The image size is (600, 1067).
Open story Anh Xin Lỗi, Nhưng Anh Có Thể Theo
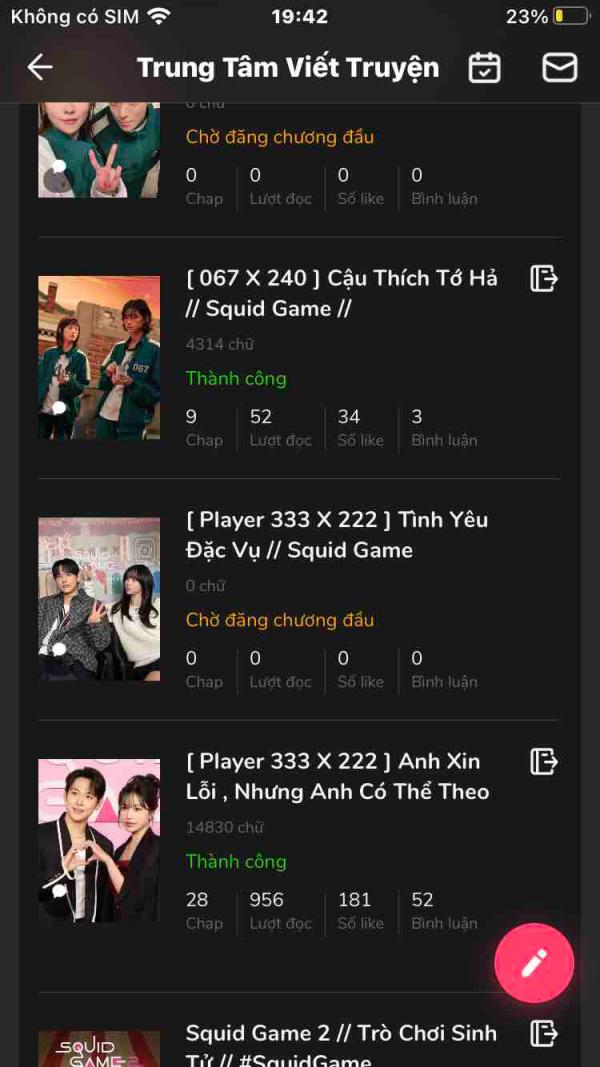tap(337, 777)
